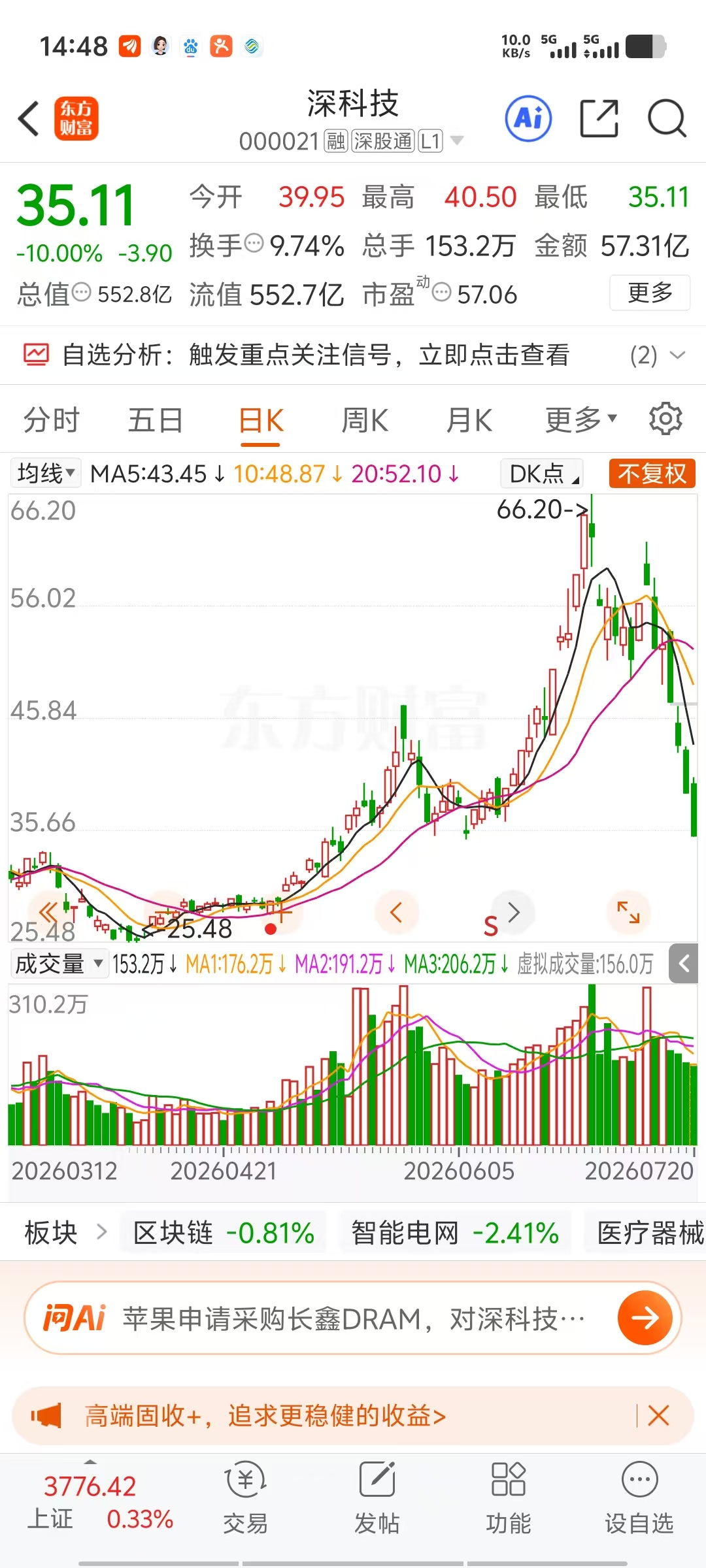Open the AI assistant icon
706x1568 pixels.
(529, 119)
